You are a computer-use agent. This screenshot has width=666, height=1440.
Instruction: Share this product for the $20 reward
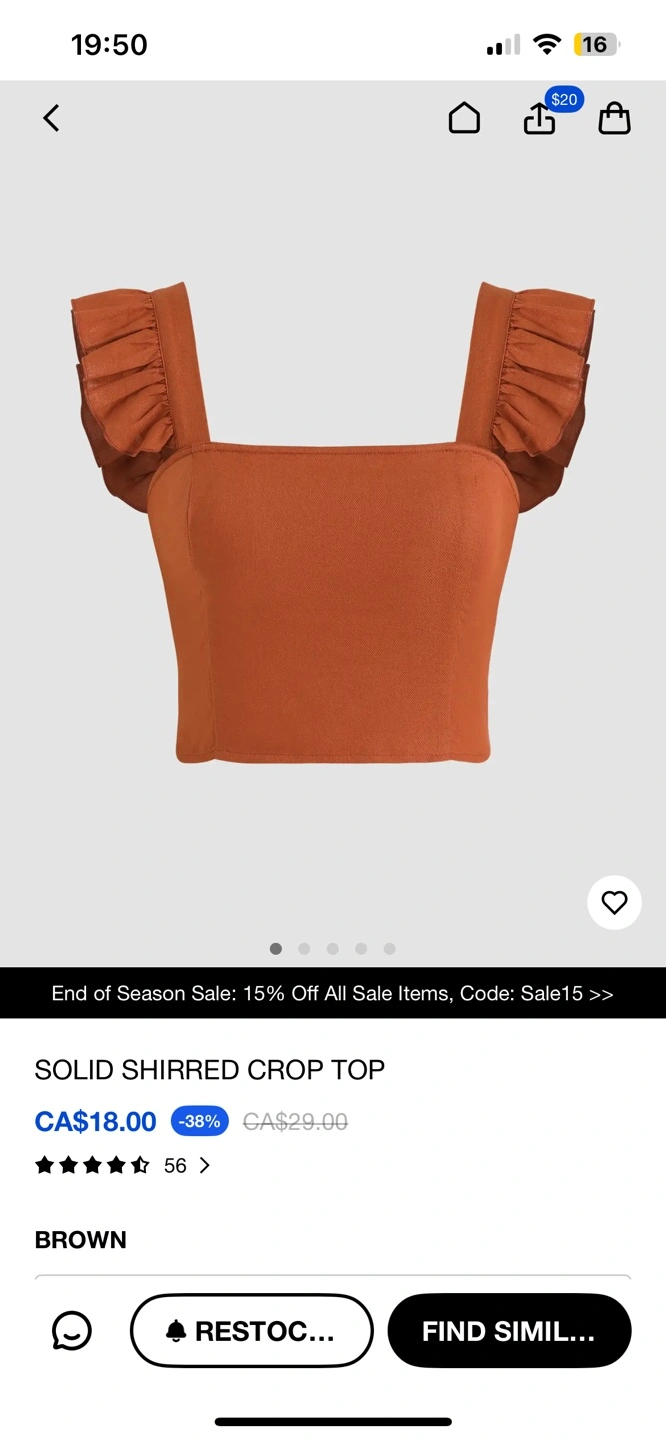(x=540, y=119)
